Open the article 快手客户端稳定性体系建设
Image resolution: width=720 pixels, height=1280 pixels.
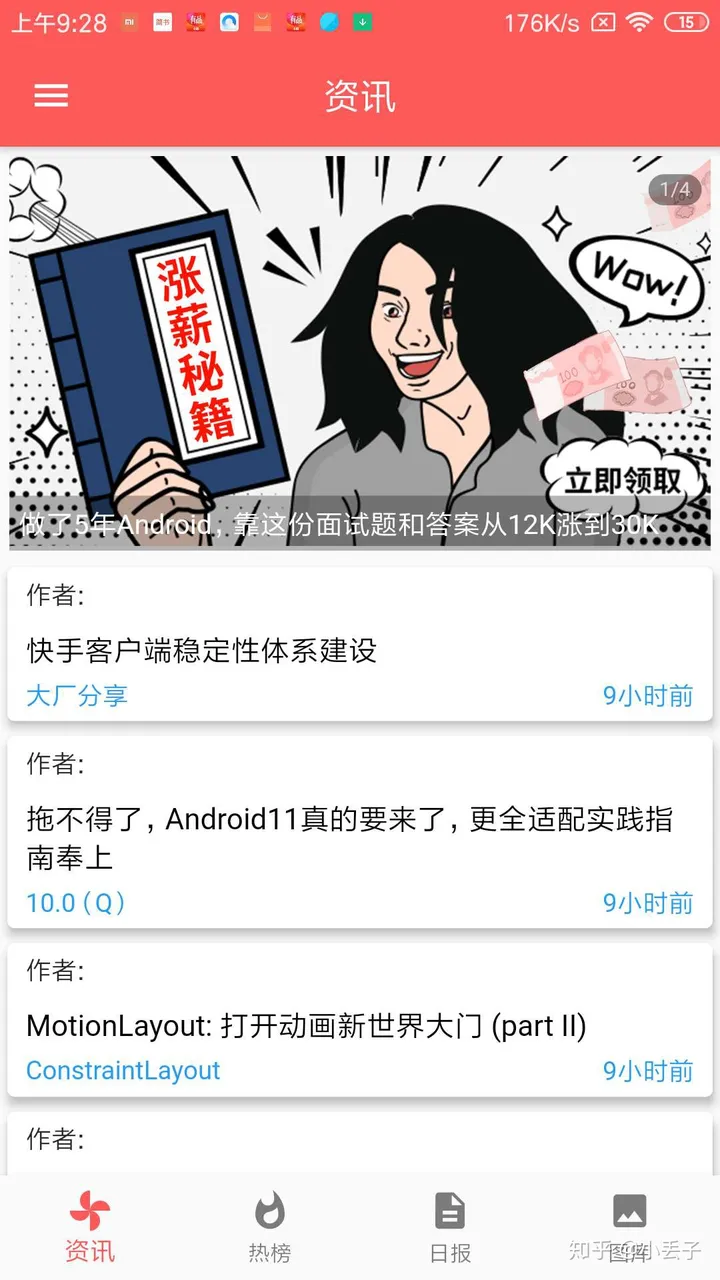202,651
